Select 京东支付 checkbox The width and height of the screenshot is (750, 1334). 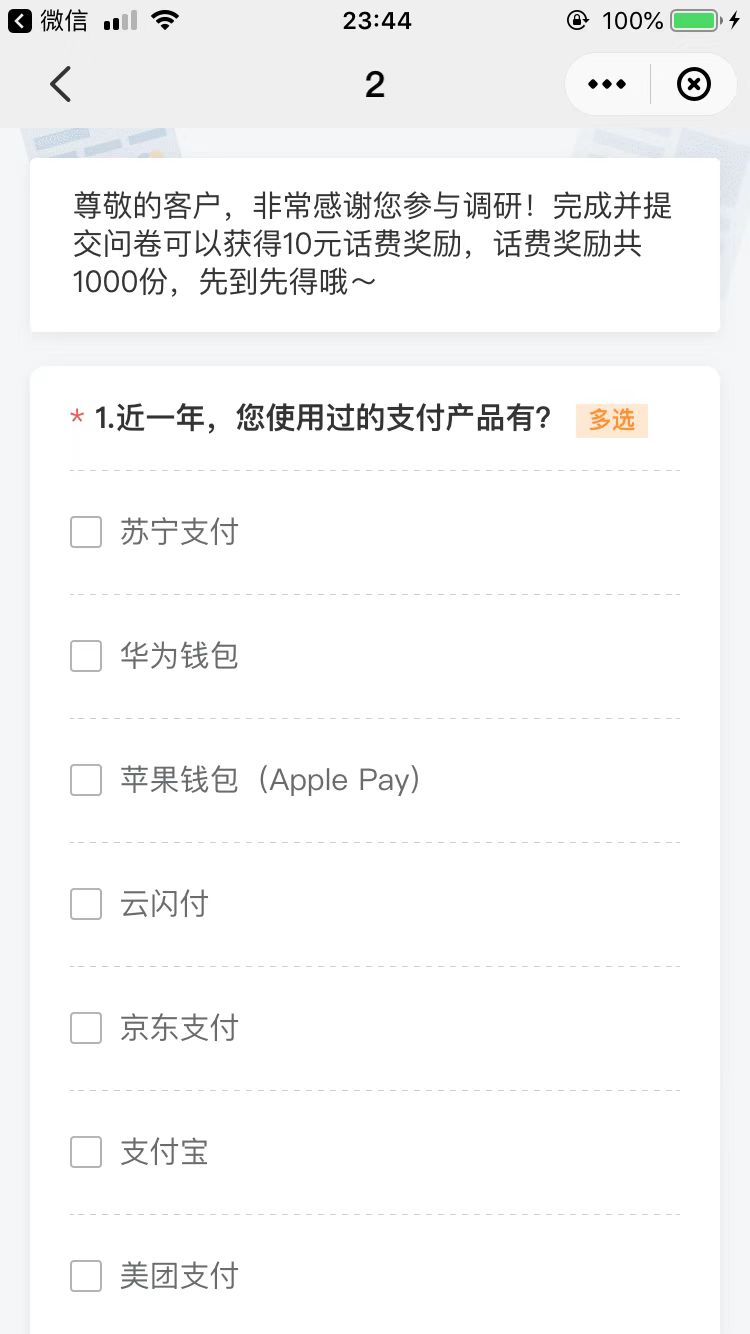tap(86, 1028)
